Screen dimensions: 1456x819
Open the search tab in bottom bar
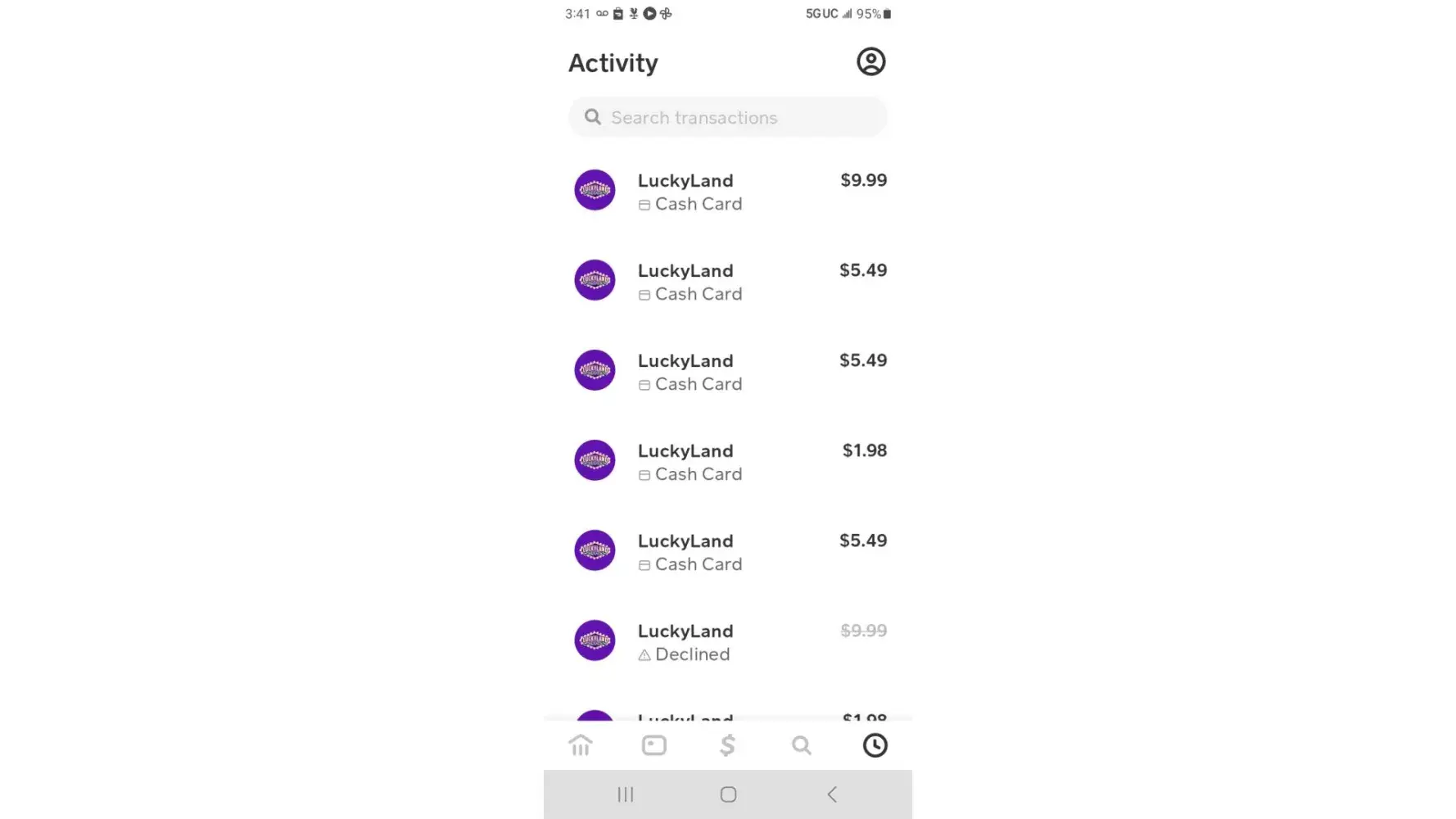[801, 745]
